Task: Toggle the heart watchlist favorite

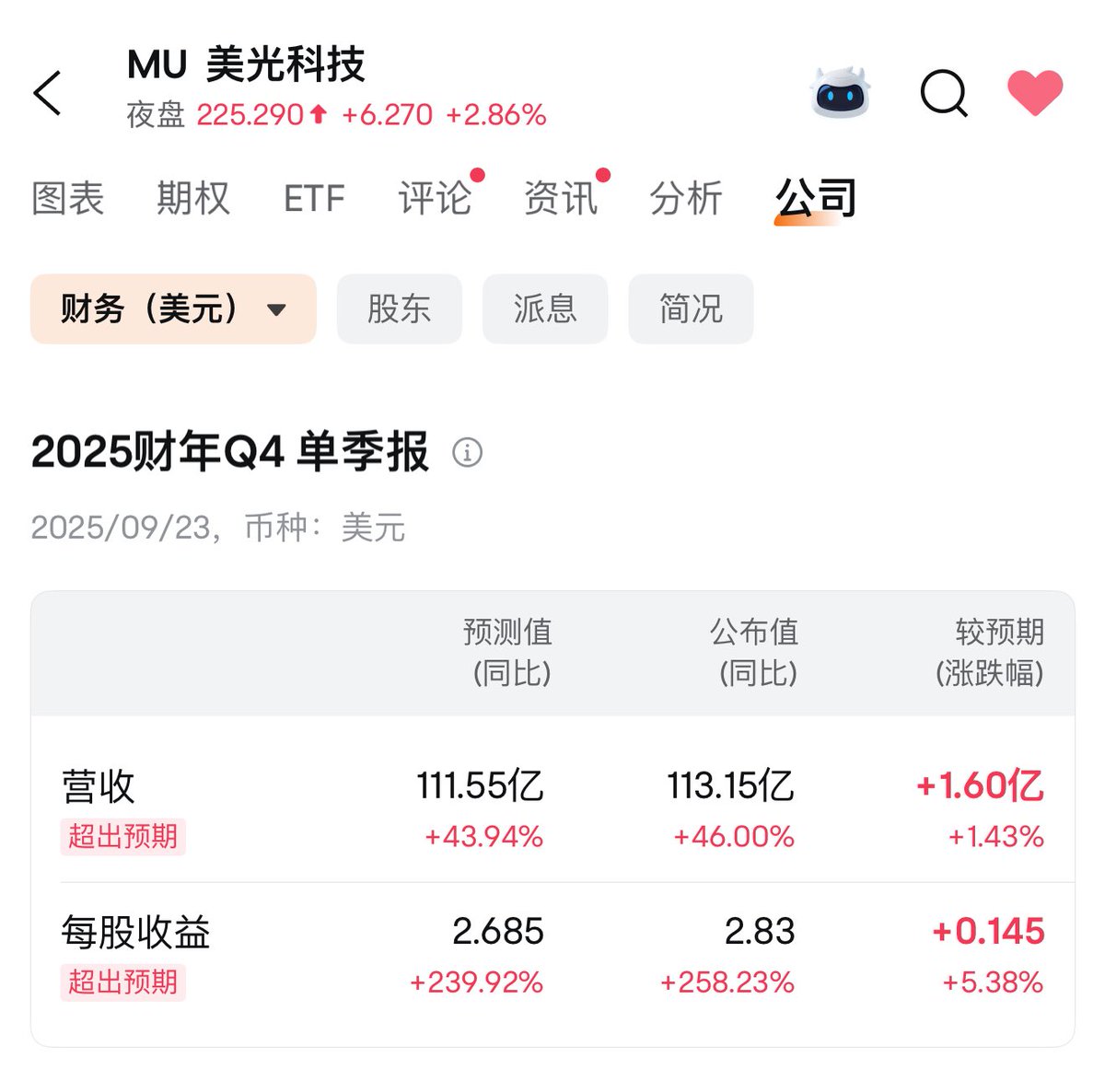Action: 1035,93
